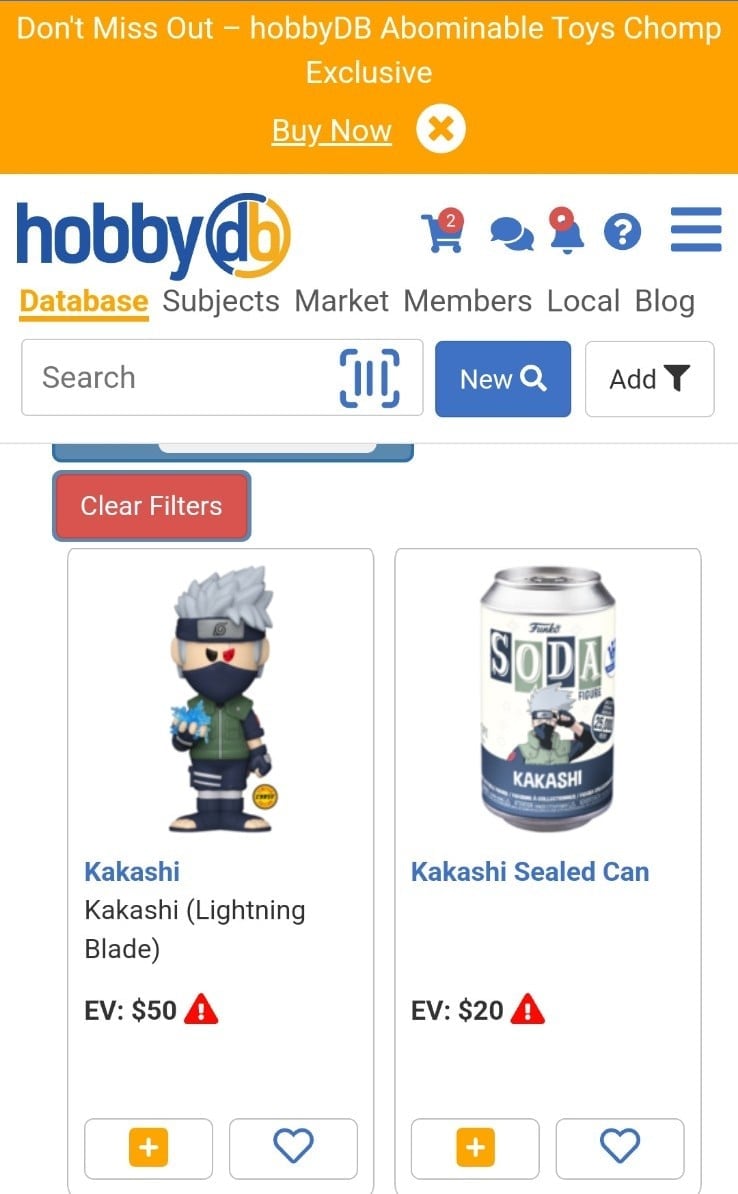The height and width of the screenshot is (1194, 738).
Task: Open the help question mark
Action: [x=622, y=231]
